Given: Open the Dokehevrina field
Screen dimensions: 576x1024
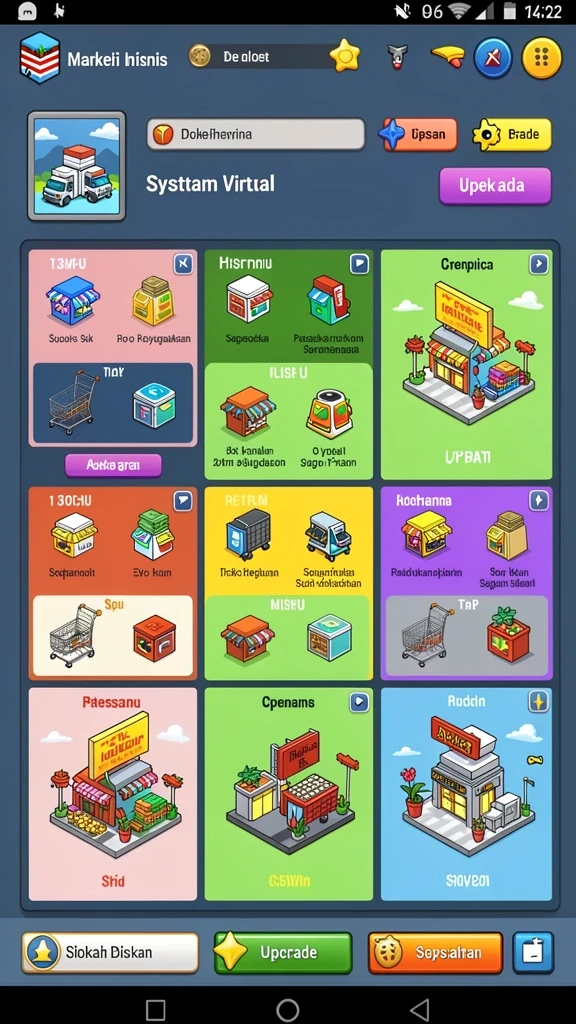Looking at the screenshot, I should tap(255, 135).
